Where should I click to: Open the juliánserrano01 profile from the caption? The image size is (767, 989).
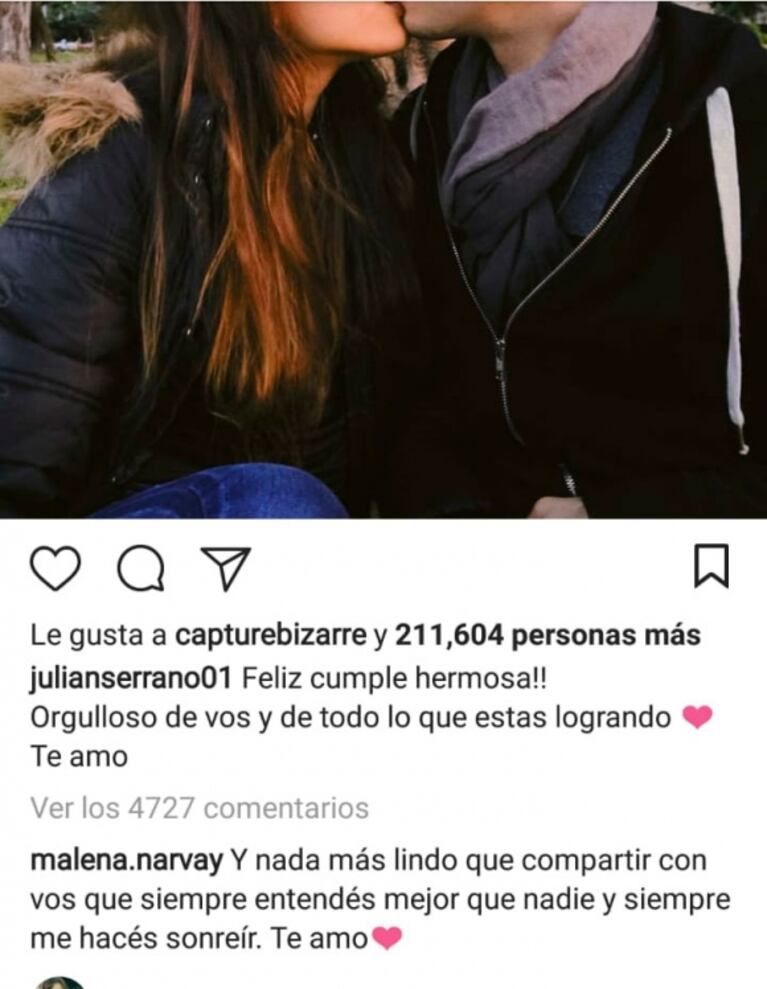tap(133, 678)
